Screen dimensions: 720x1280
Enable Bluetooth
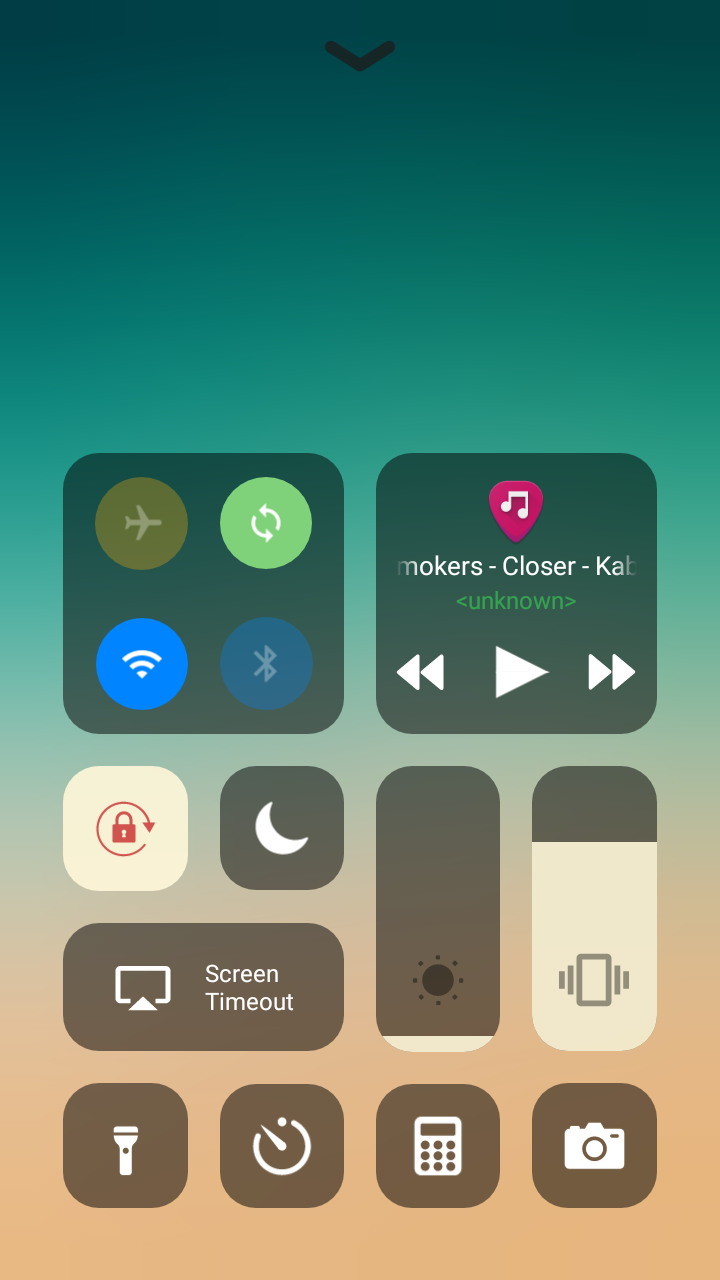(x=265, y=663)
